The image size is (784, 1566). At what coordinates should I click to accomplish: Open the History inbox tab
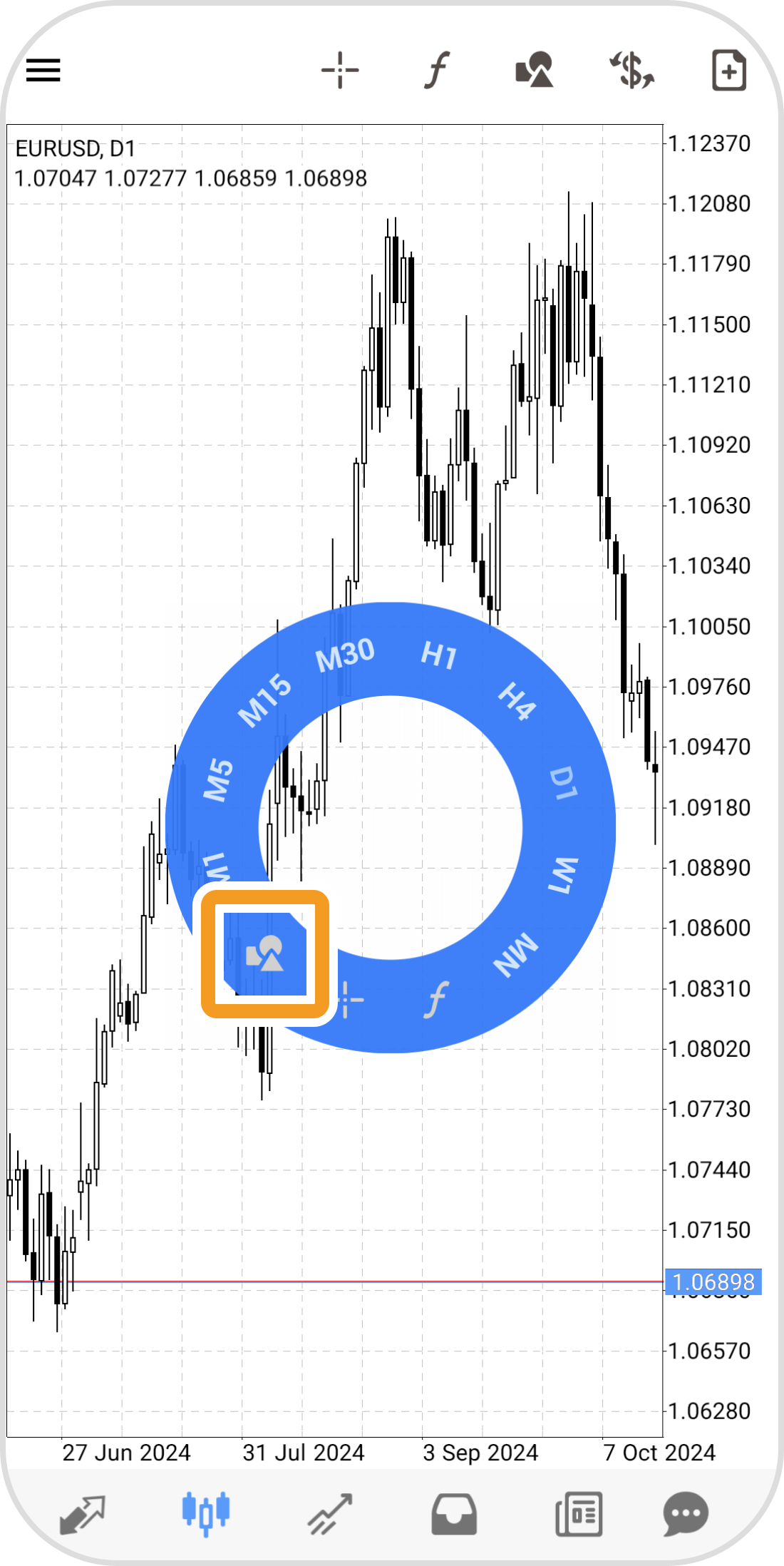pyautogui.click(x=454, y=1513)
